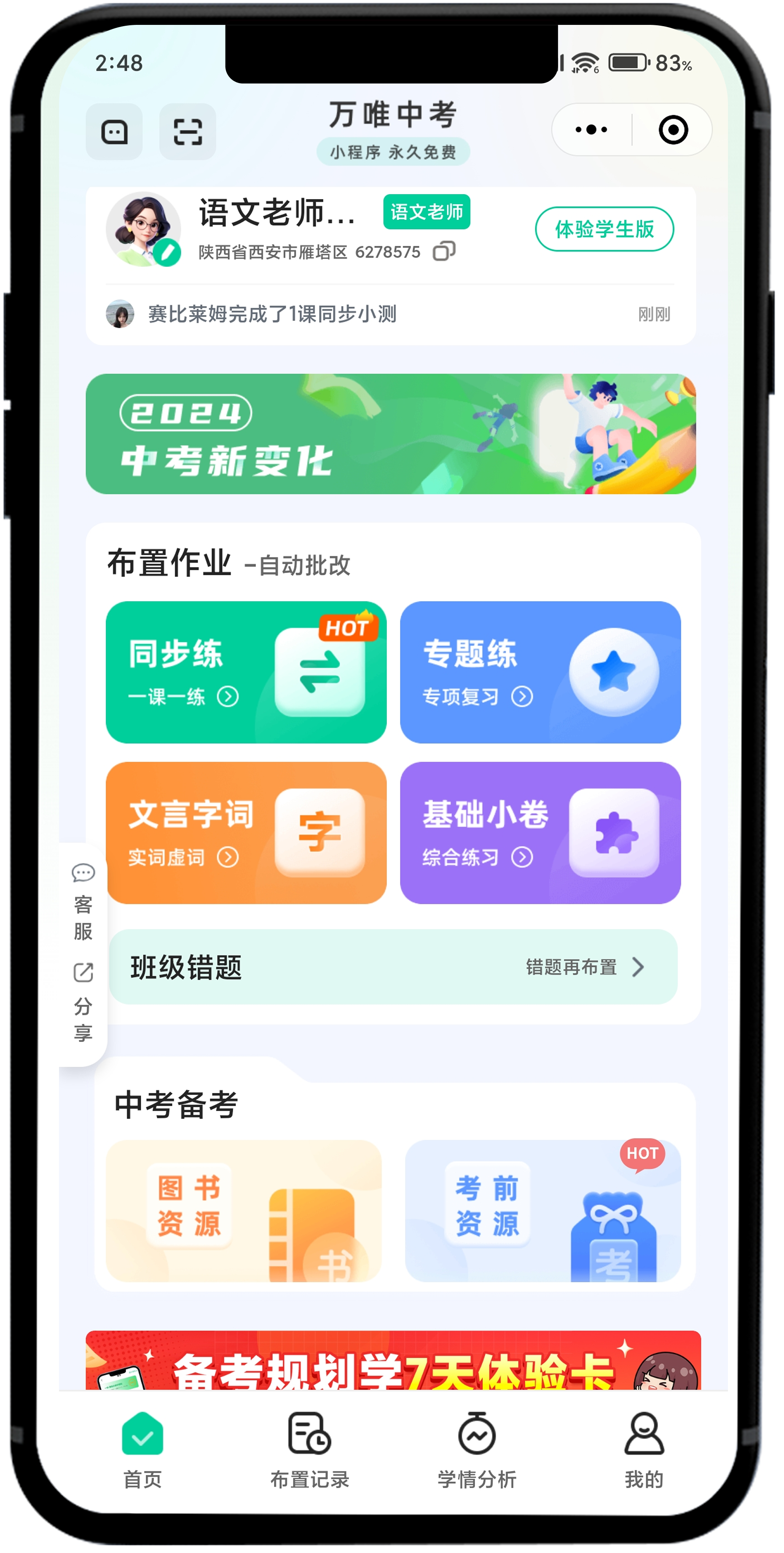784x1553 pixels.
Task: Open the 备考规划学7天体验卡 banner
Action: [x=393, y=1362]
